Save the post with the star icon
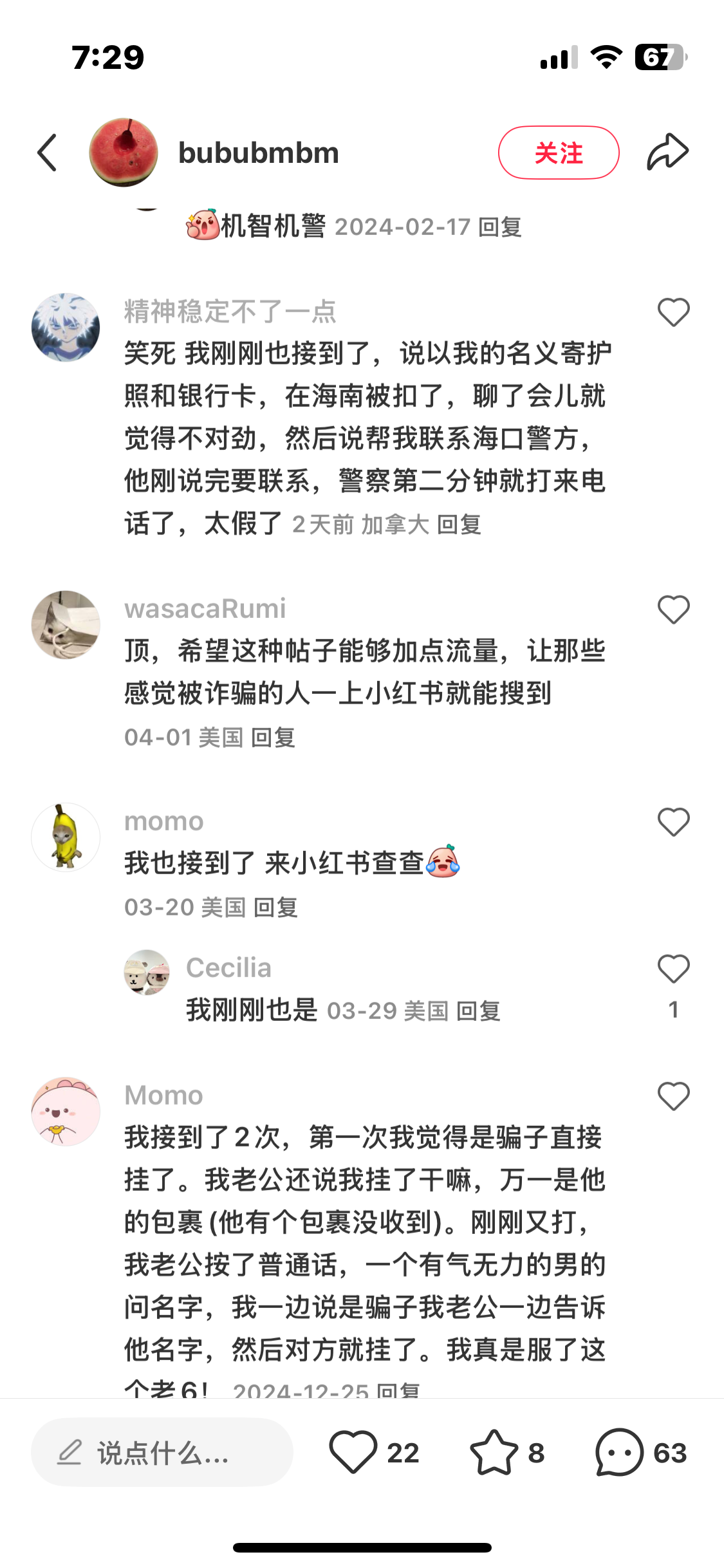 494,1453
